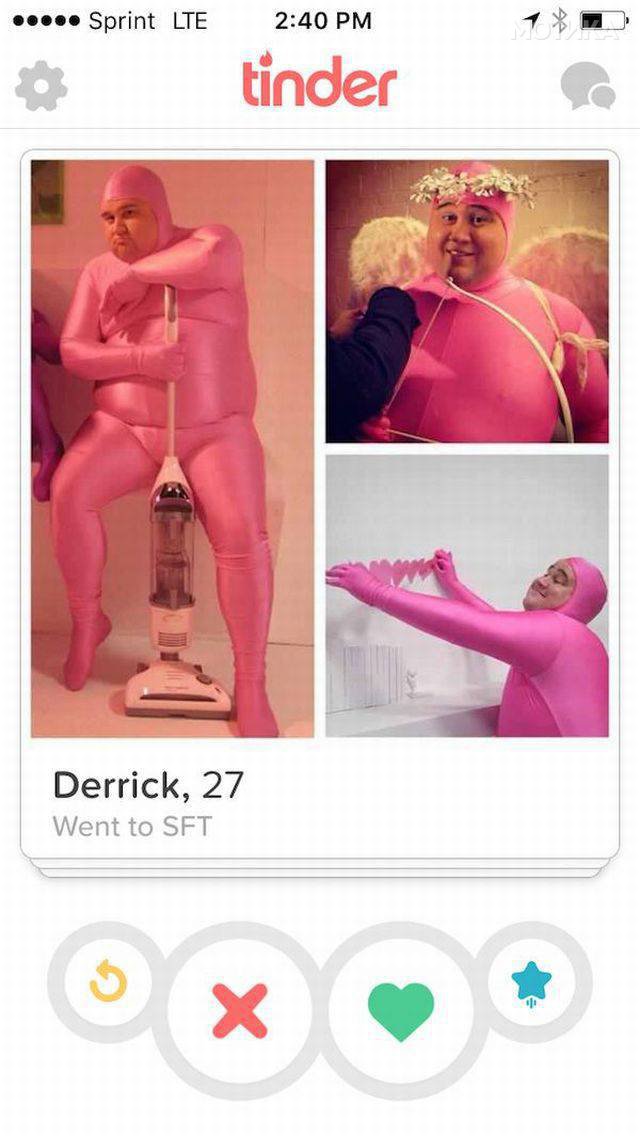Screen dimensions: 640x1136
Task: Open the messages chat bubbles
Action: point(587,87)
